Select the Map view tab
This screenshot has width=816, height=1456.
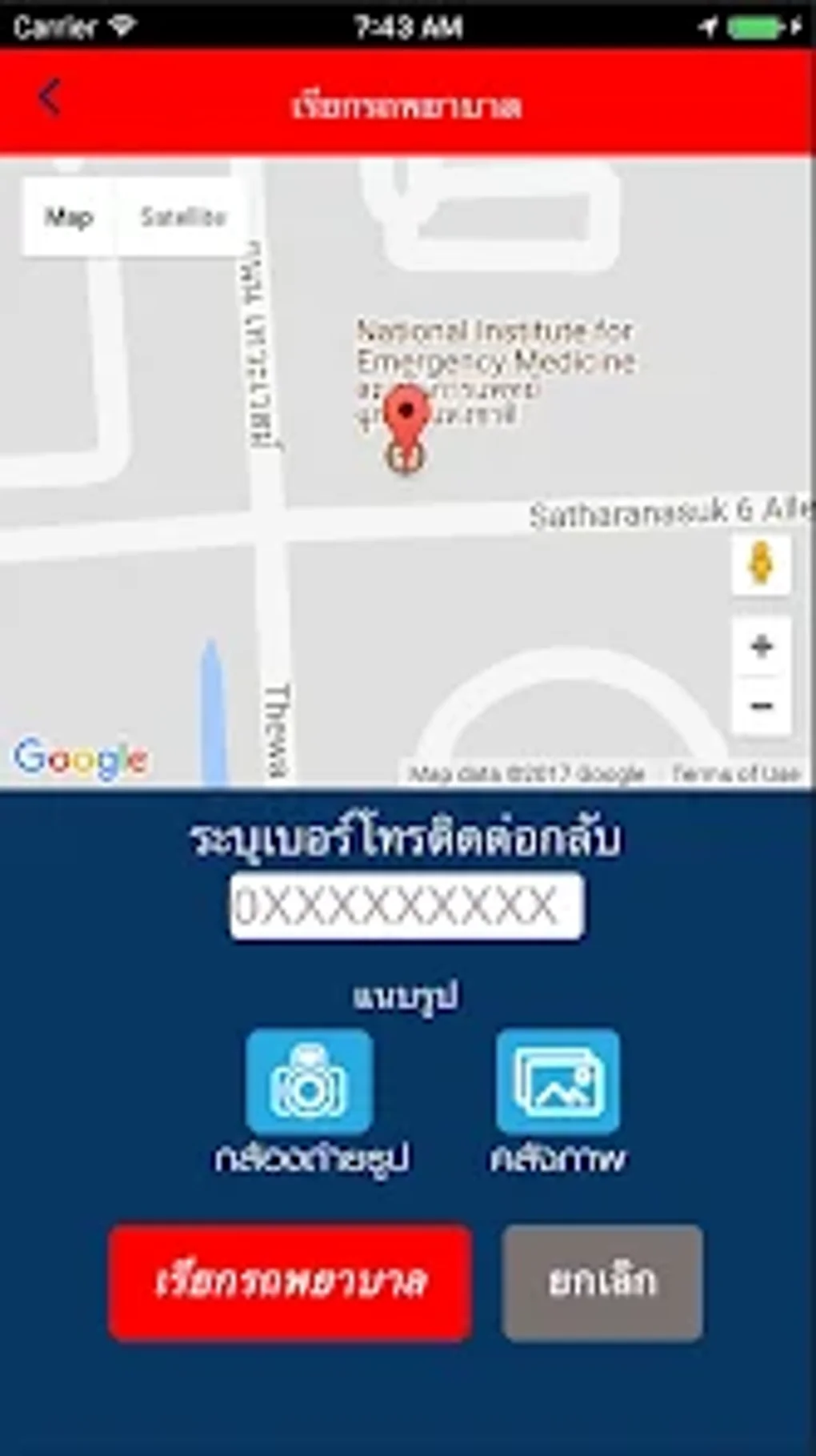(69, 217)
